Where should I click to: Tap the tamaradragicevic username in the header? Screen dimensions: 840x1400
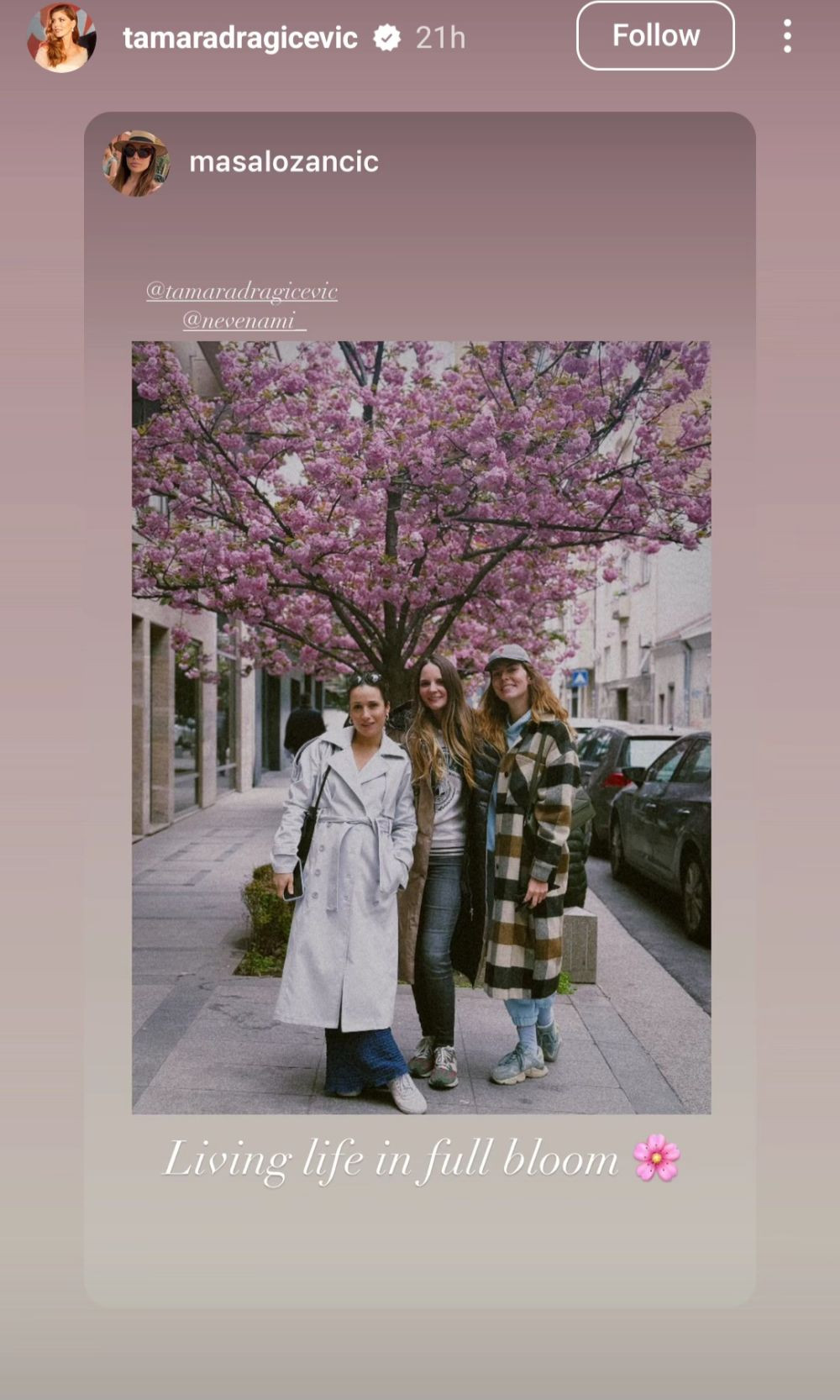240,38
